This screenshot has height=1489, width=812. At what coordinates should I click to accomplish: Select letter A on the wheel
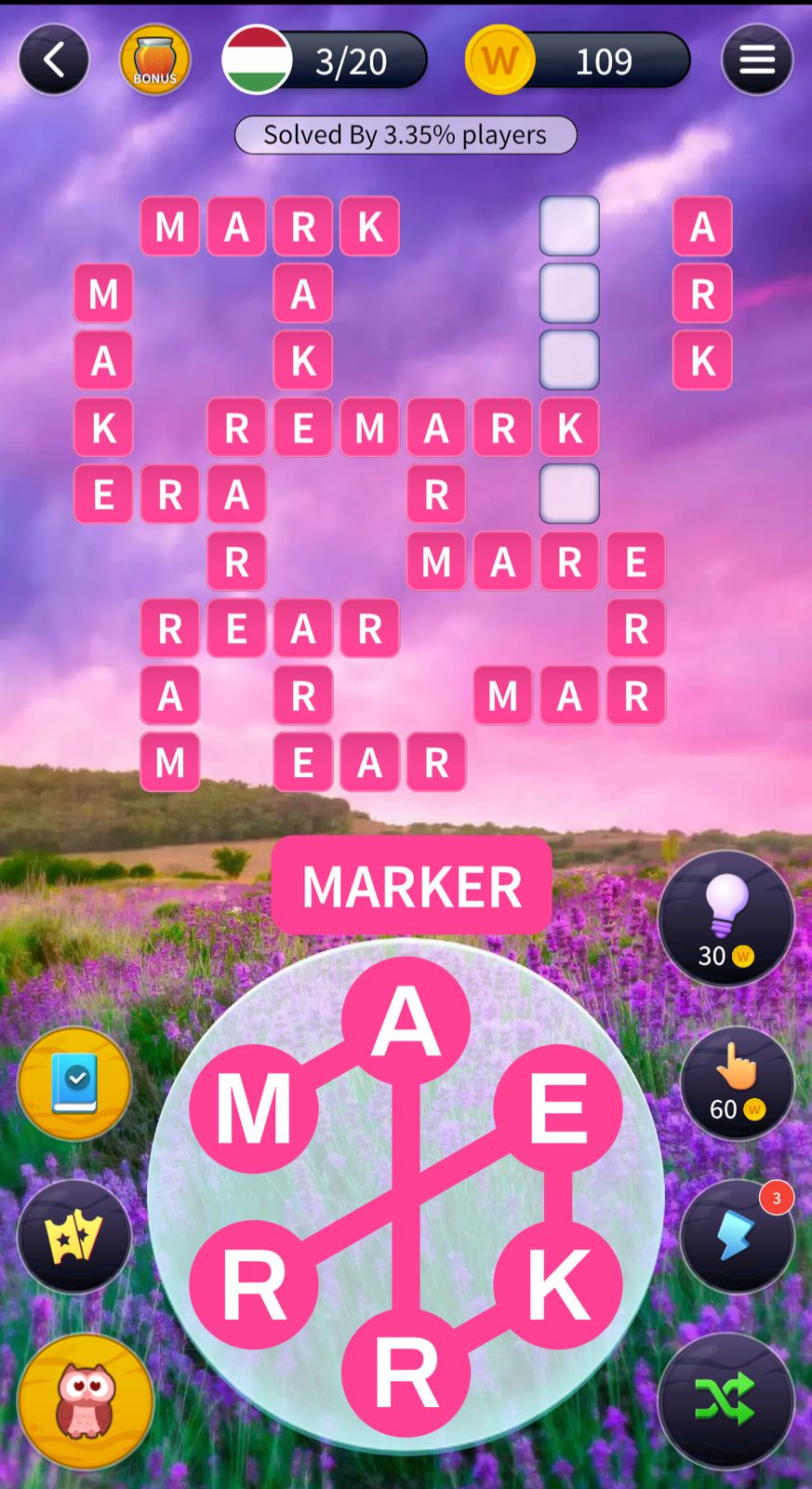click(x=406, y=1021)
